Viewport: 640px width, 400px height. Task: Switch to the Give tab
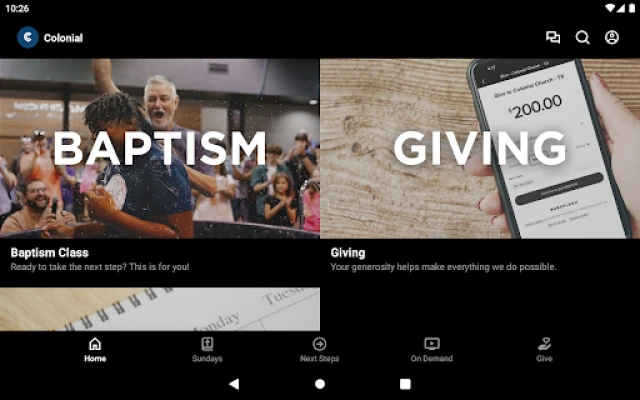(x=544, y=349)
